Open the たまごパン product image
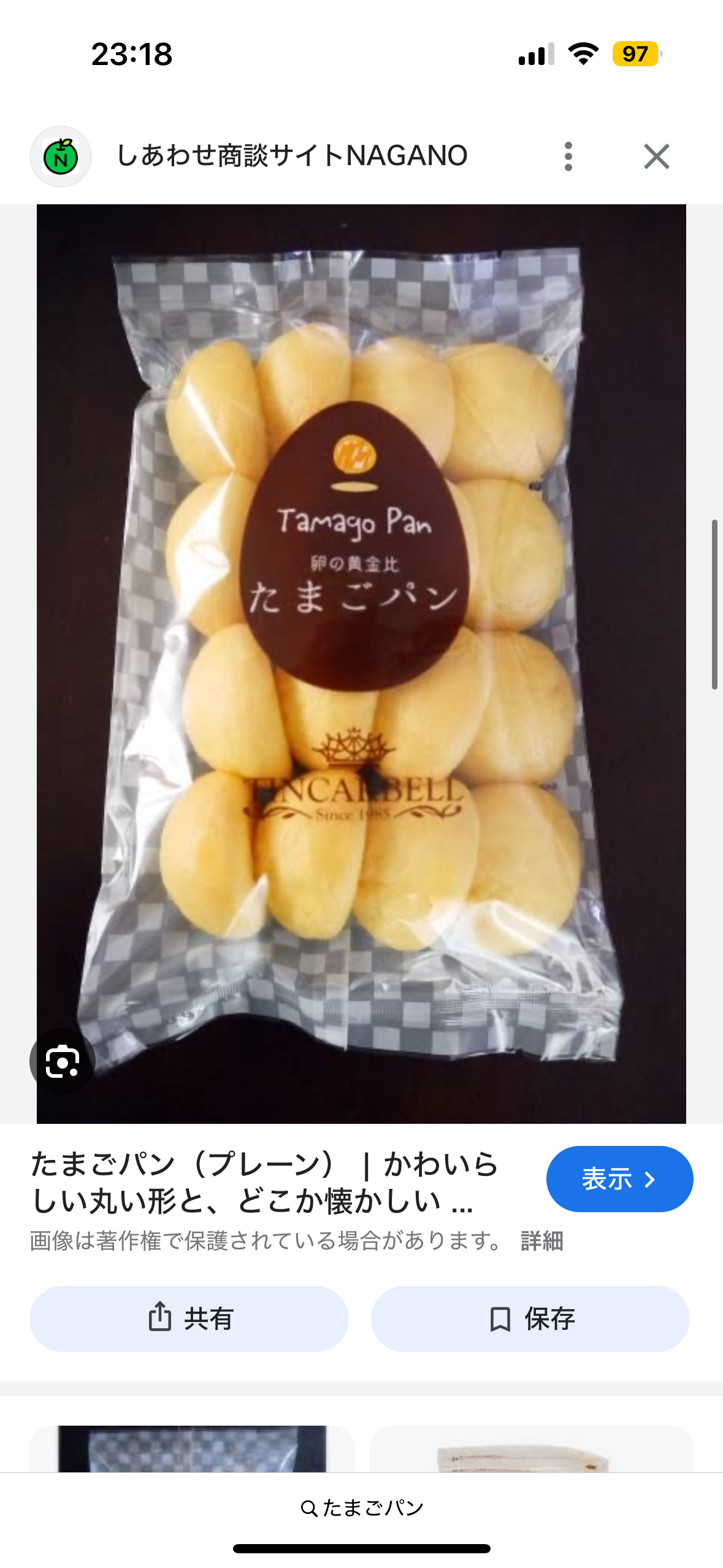Viewport: 723px width, 1568px height. (x=361, y=664)
